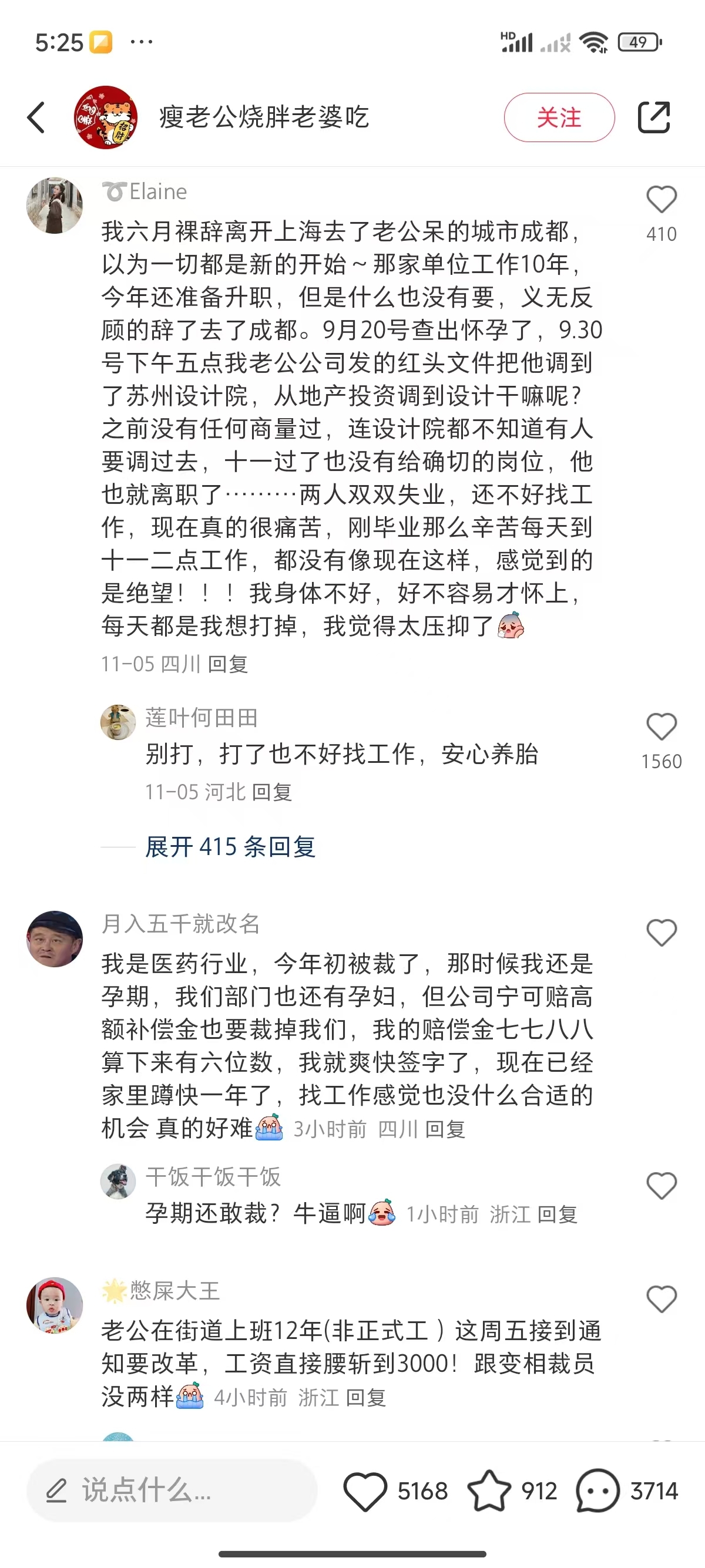Reply to 干饭干饭干饭's comment

point(557,1215)
